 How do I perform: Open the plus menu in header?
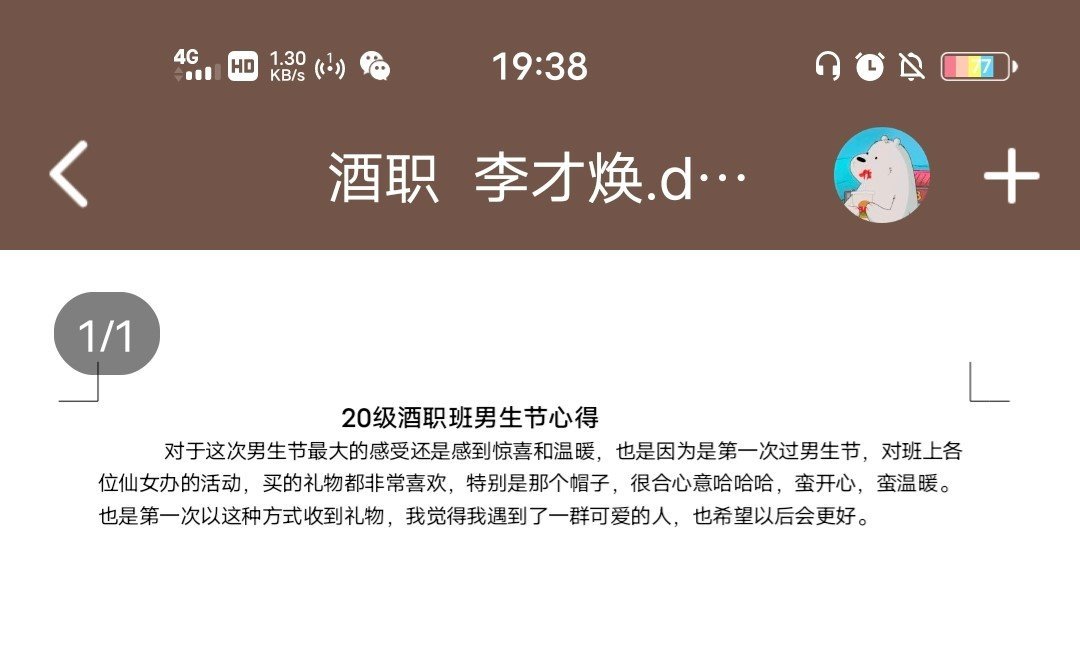1011,176
